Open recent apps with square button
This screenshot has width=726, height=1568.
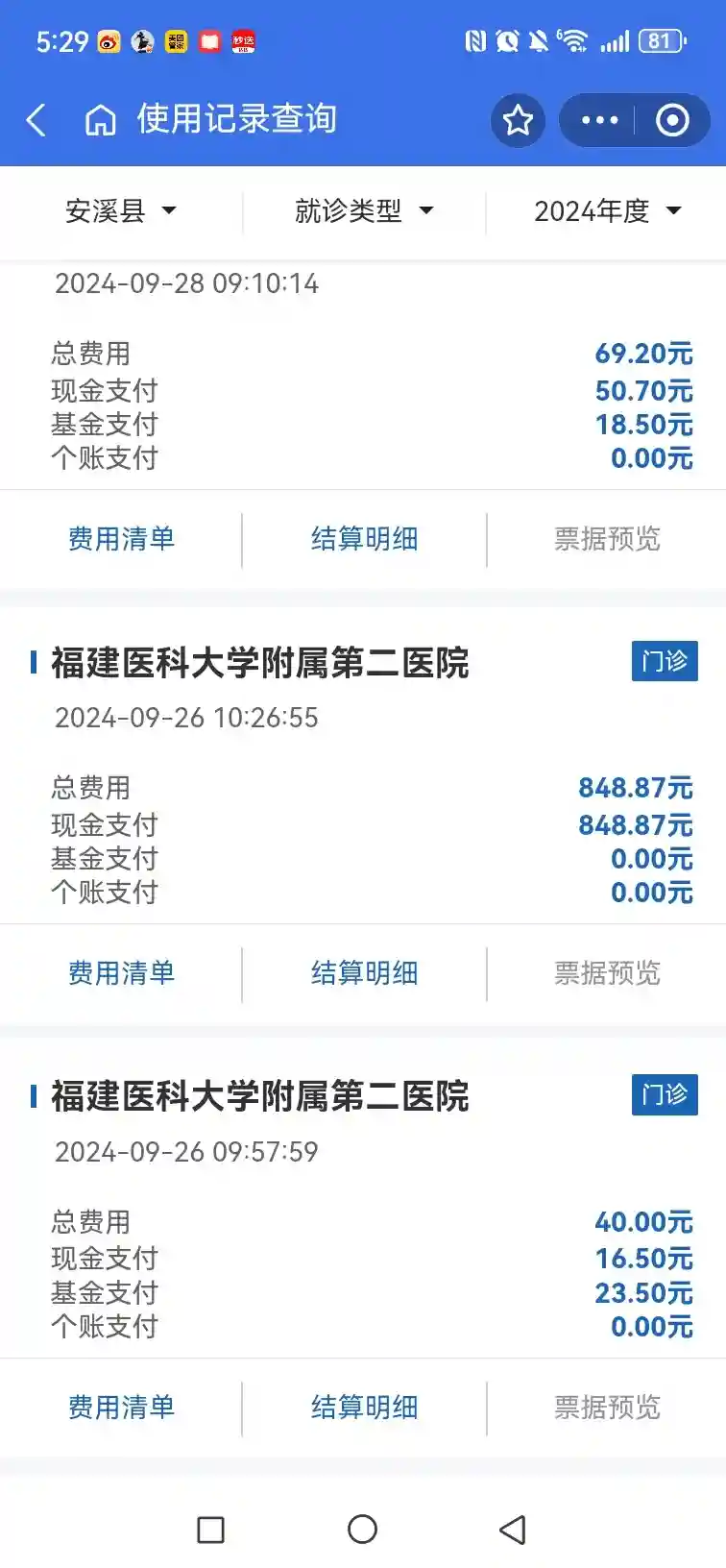click(x=210, y=1530)
